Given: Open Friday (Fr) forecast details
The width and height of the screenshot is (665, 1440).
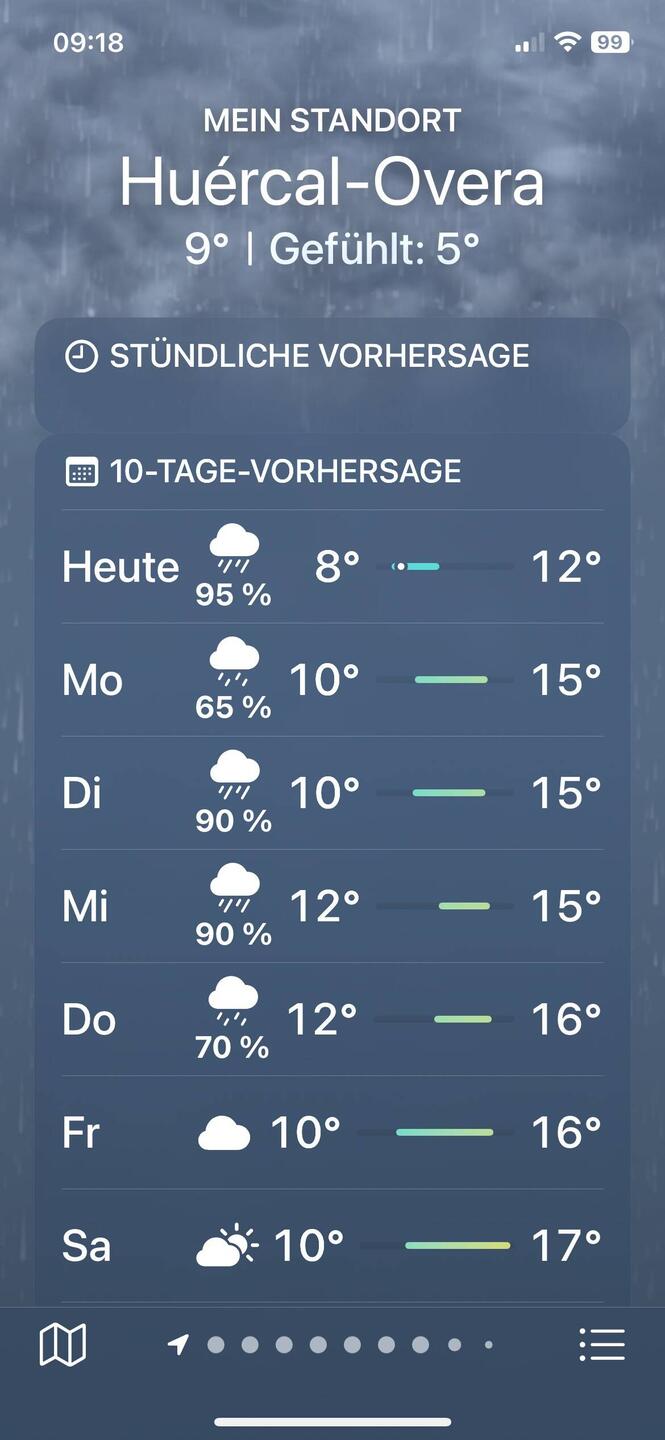Looking at the screenshot, I should click(x=332, y=1133).
